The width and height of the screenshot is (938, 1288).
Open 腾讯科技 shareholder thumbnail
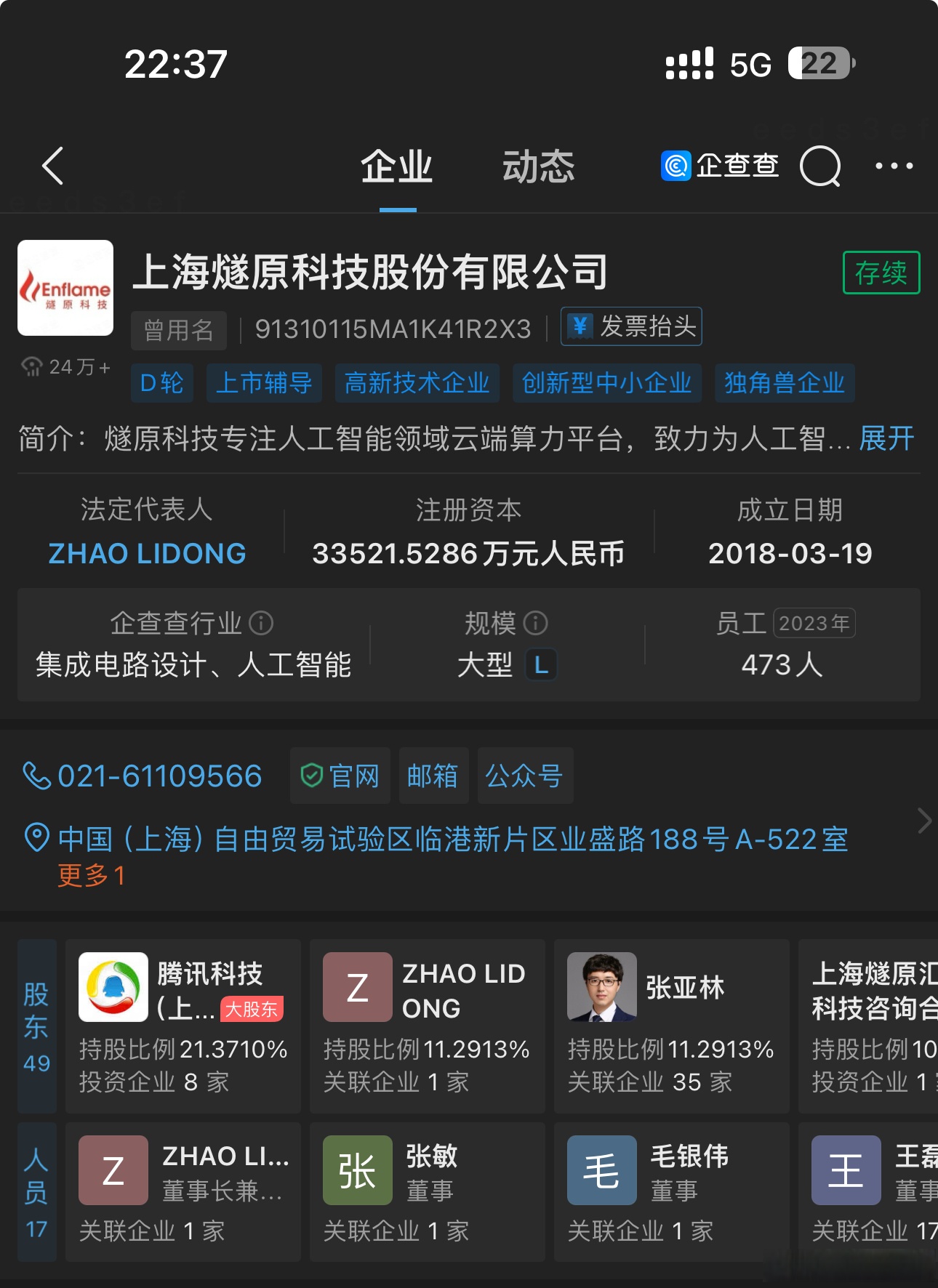point(113,987)
